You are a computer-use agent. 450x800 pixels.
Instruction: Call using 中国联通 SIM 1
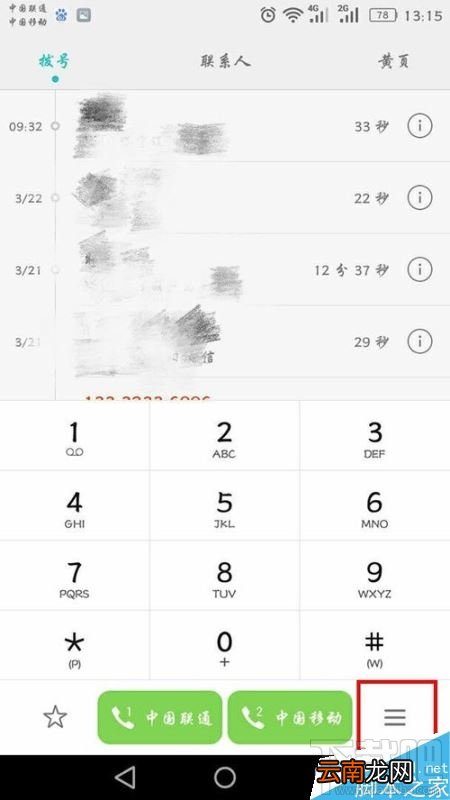point(160,717)
